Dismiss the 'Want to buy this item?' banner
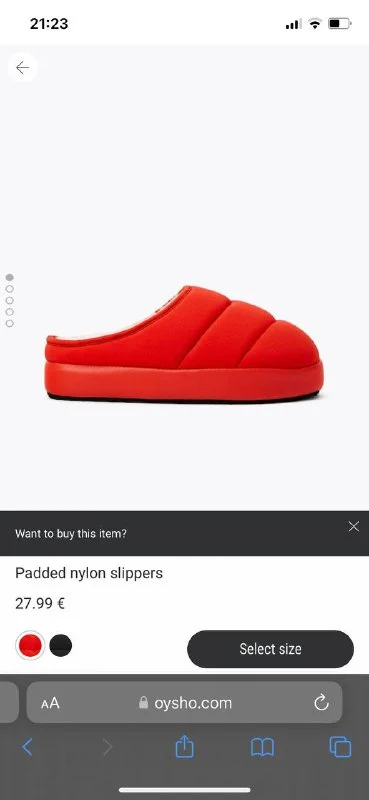 [x=354, y=527]
